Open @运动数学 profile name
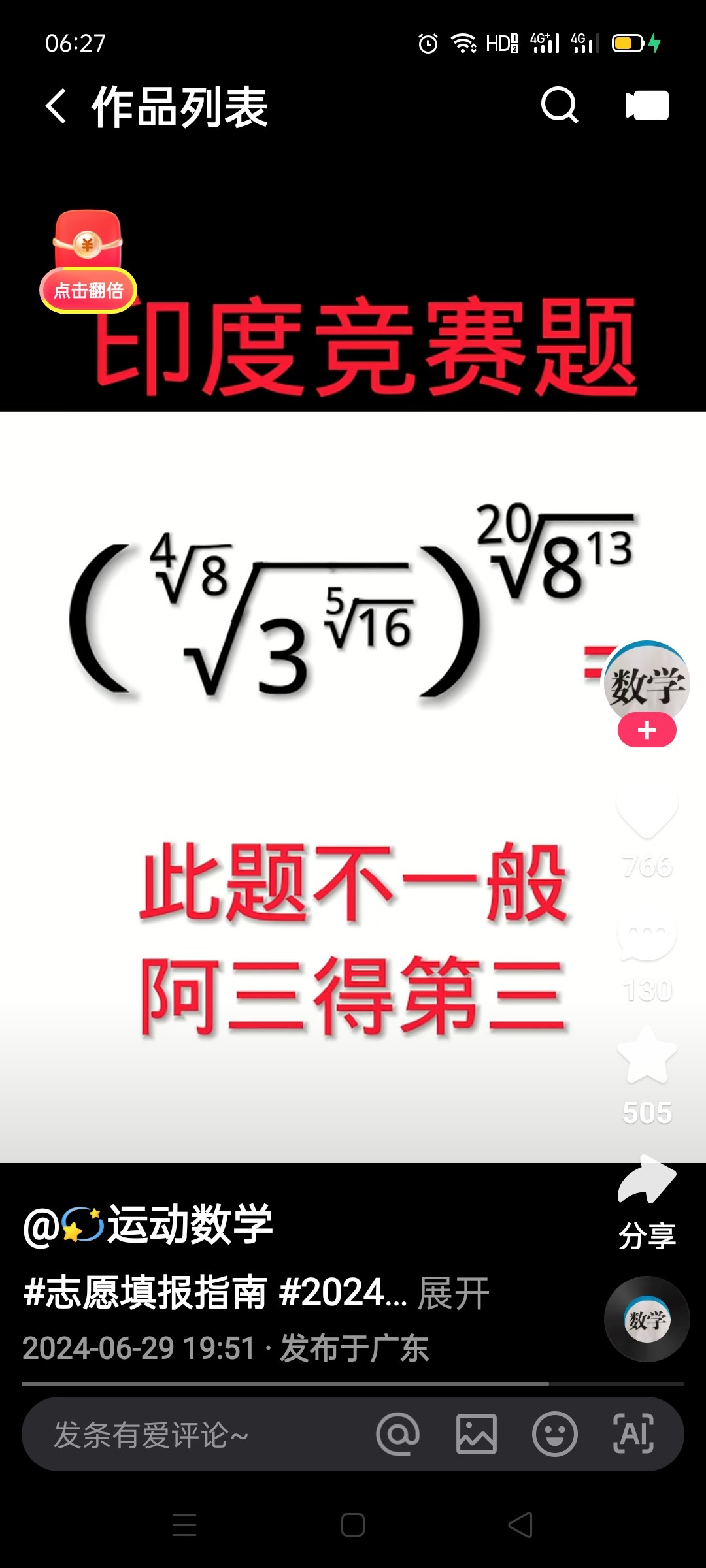The image size is (706, 1568). click(x=148, y=1224)
